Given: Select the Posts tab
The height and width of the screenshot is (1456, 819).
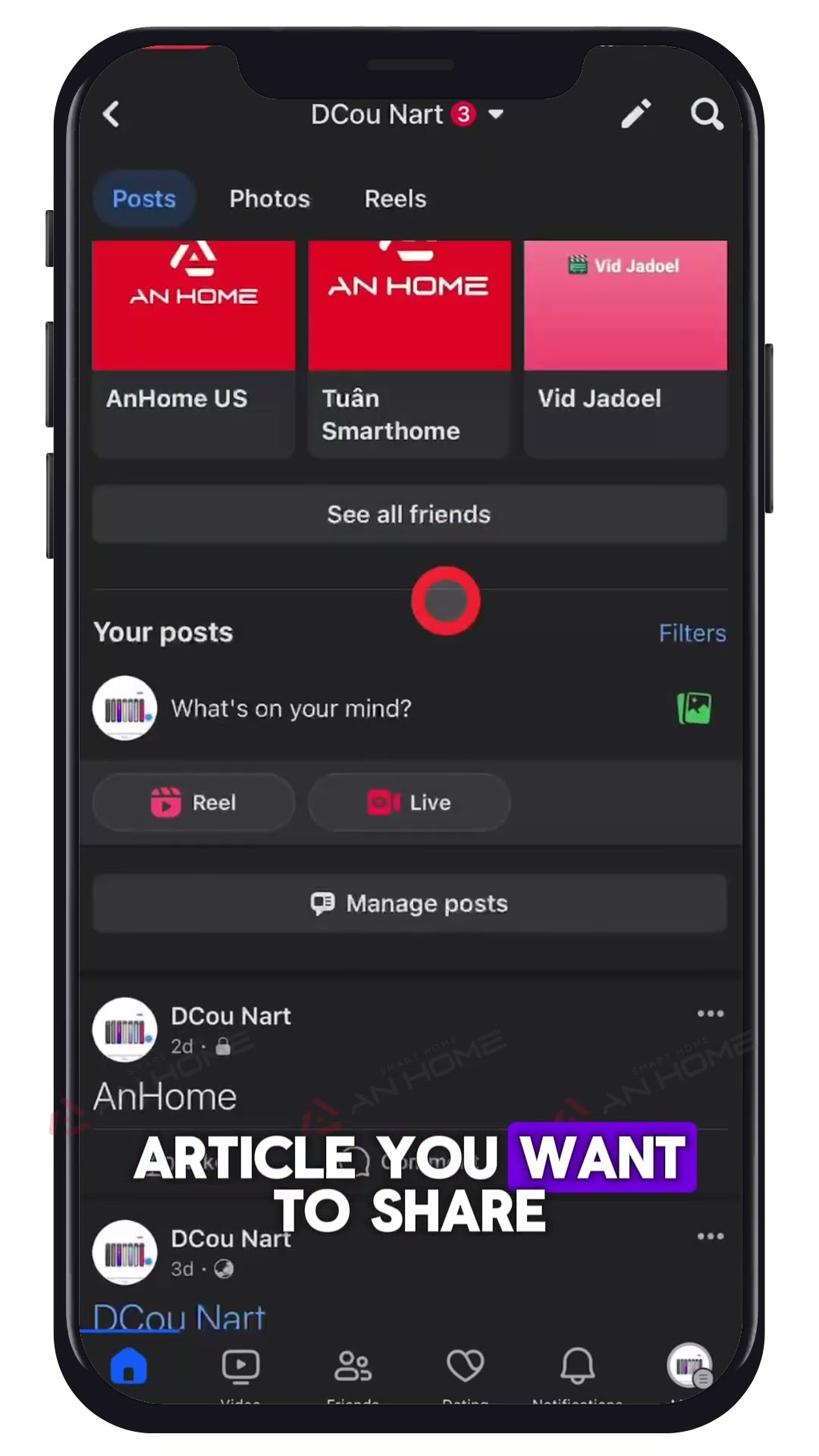Looking at the screenshot, I should (144, 199).
